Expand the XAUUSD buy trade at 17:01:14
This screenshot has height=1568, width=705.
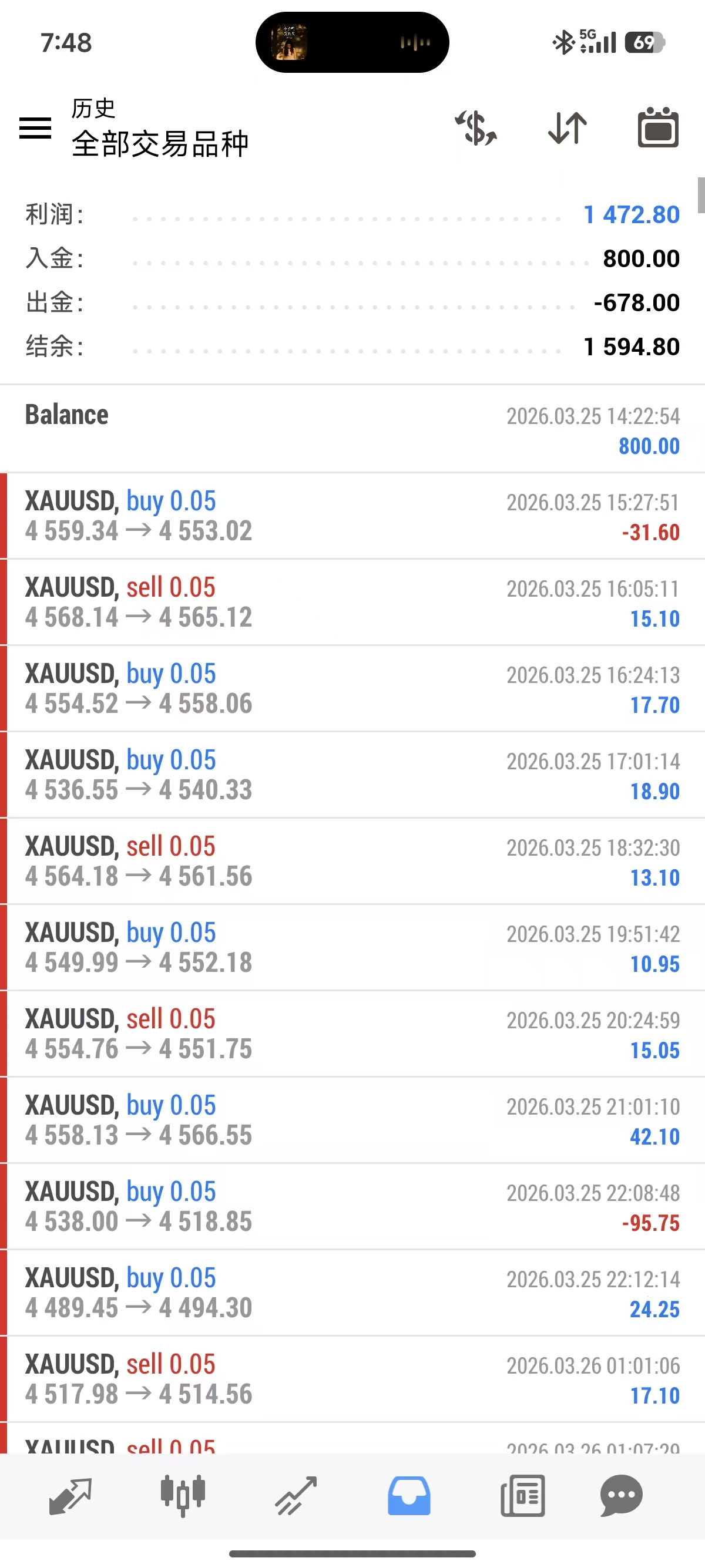(352, 775)
